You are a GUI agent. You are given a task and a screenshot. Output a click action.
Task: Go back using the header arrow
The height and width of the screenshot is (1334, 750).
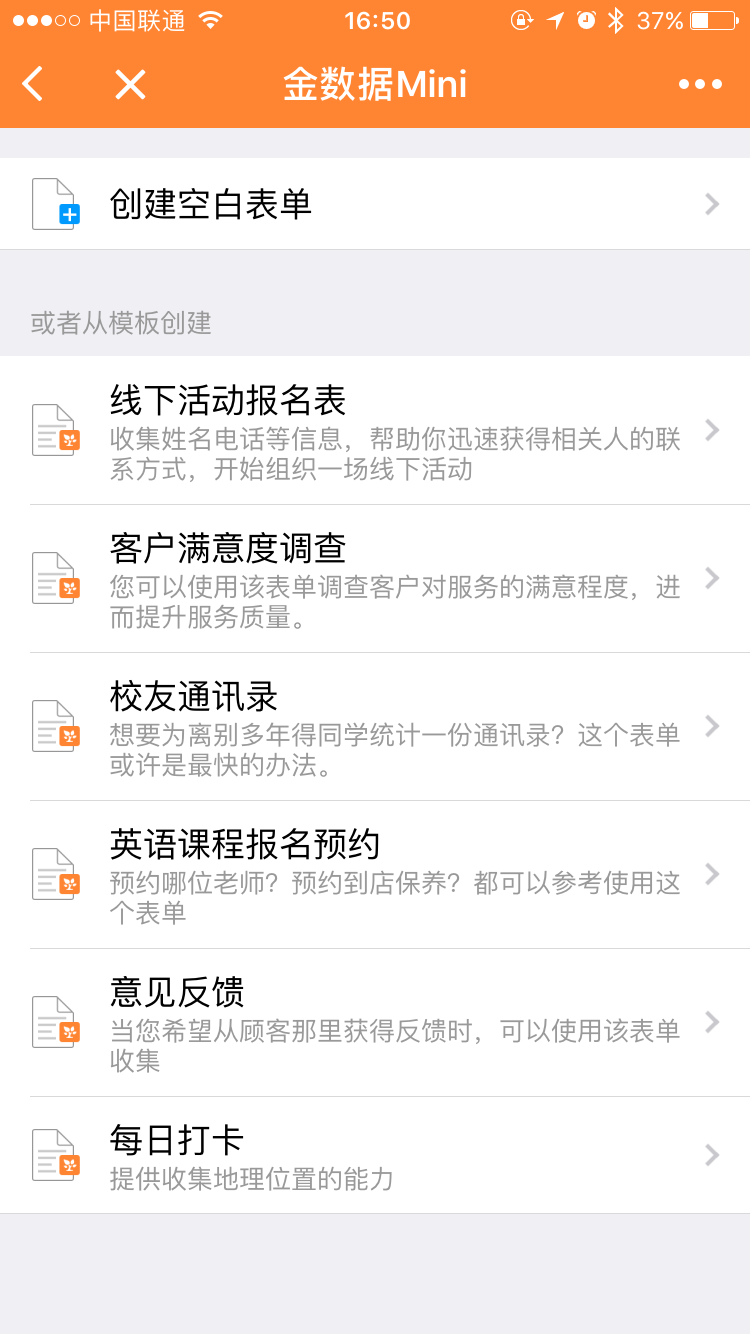point(33,84)
